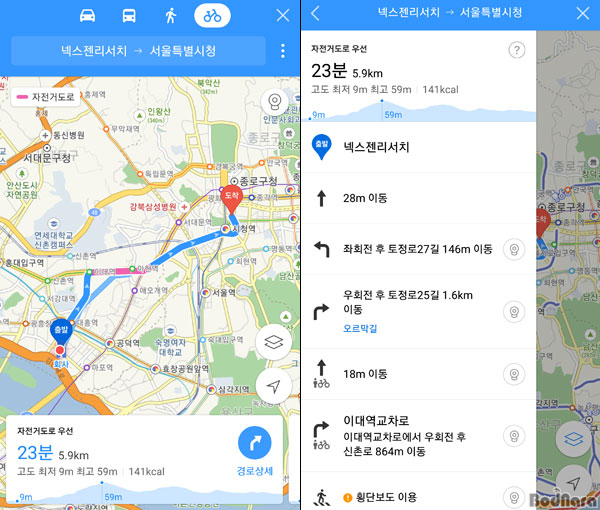Show 우회전 후 토정로25길 1.6km step on map
600x510 pixels.
[x=514, y=311]
